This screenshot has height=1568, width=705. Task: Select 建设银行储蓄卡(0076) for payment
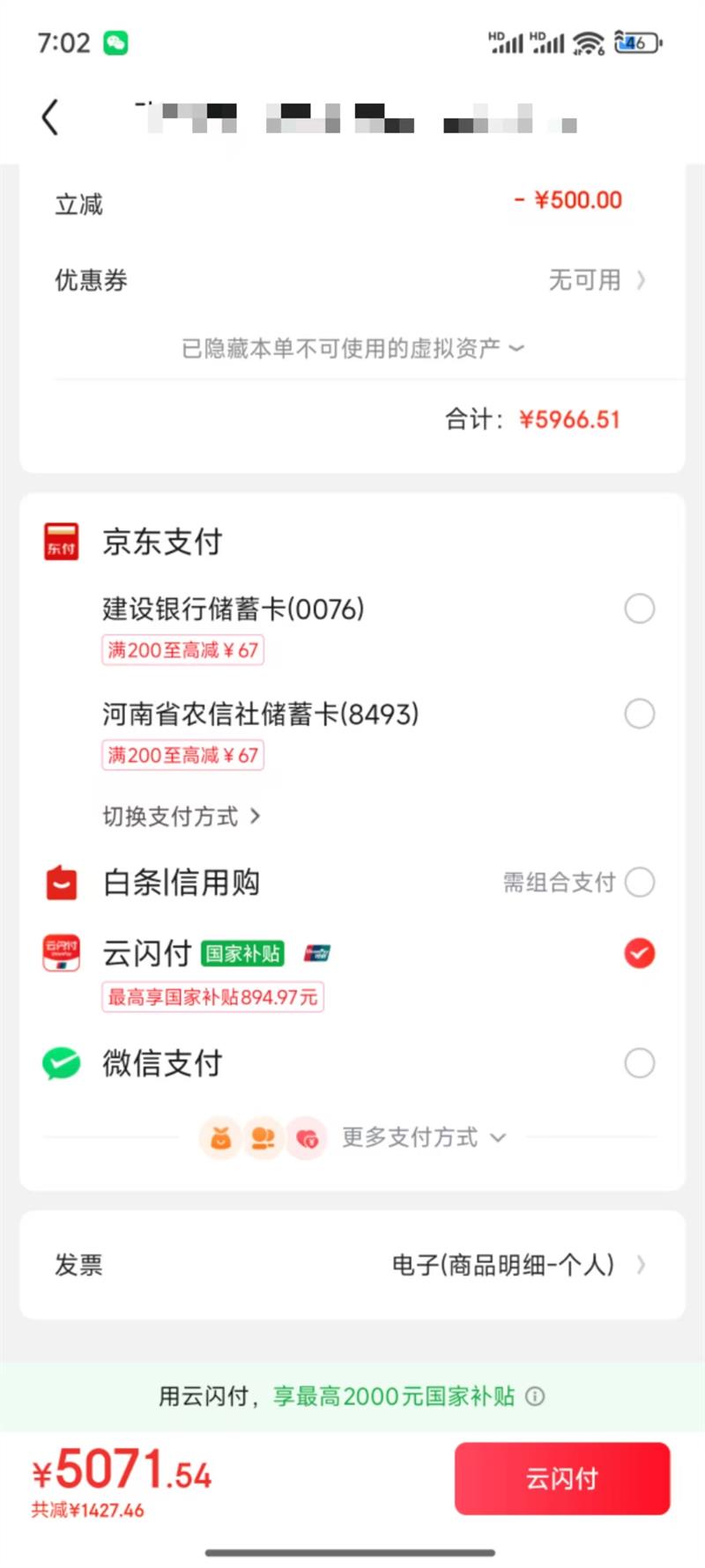click(639, 609)
